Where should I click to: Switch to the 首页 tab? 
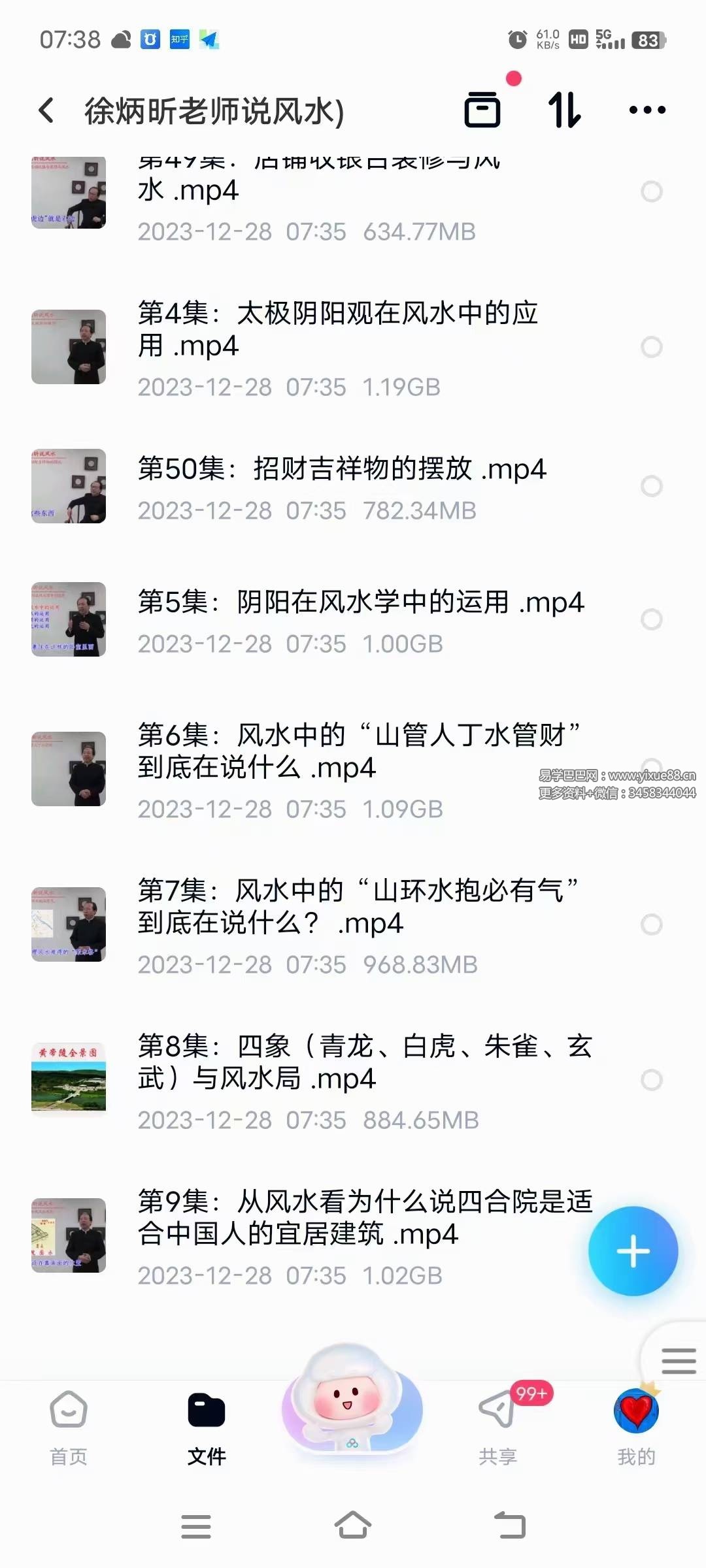pos(69,1427)
